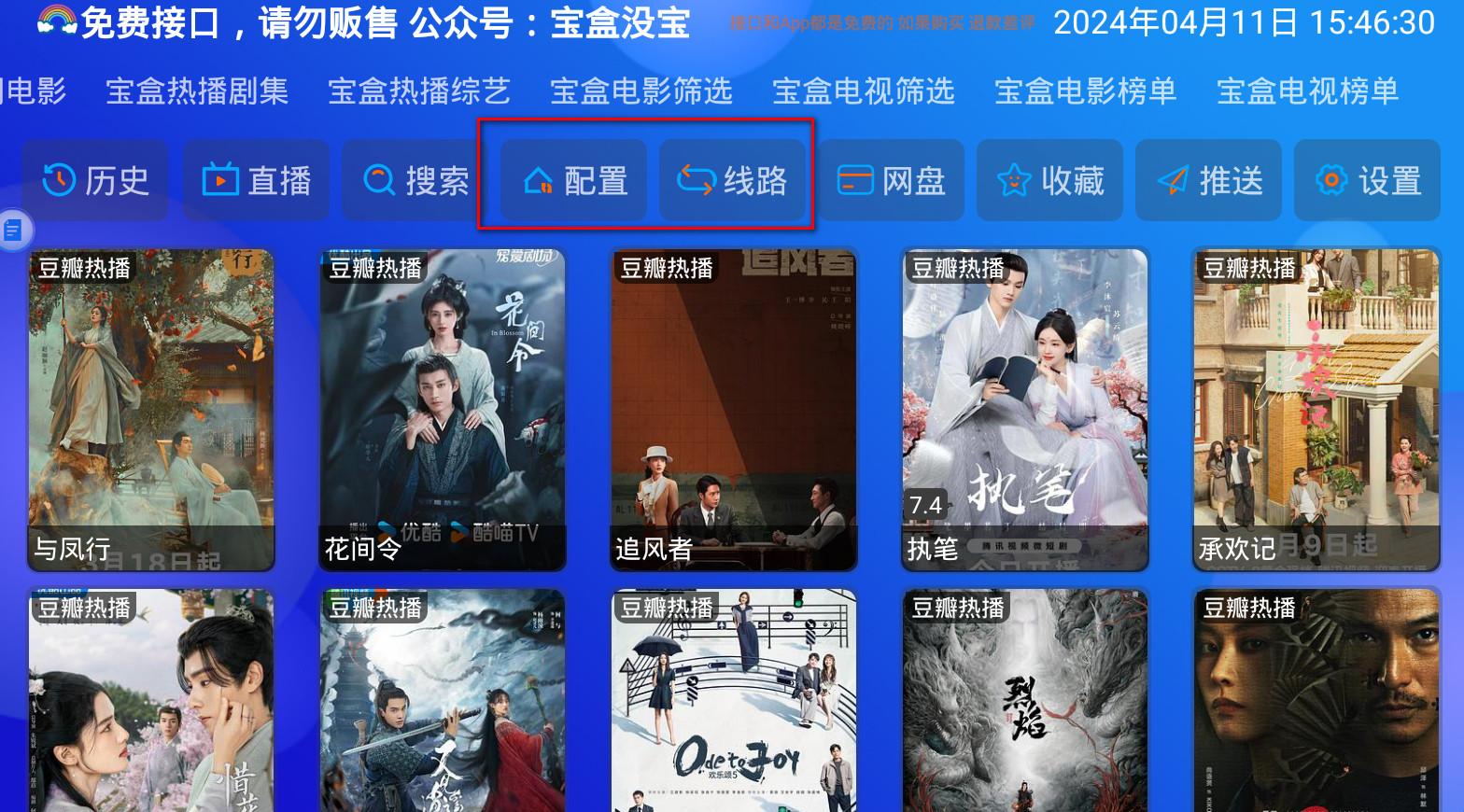
Task: Open 设置 settings
Action: pyautogui.click(x=1368, y=180)
